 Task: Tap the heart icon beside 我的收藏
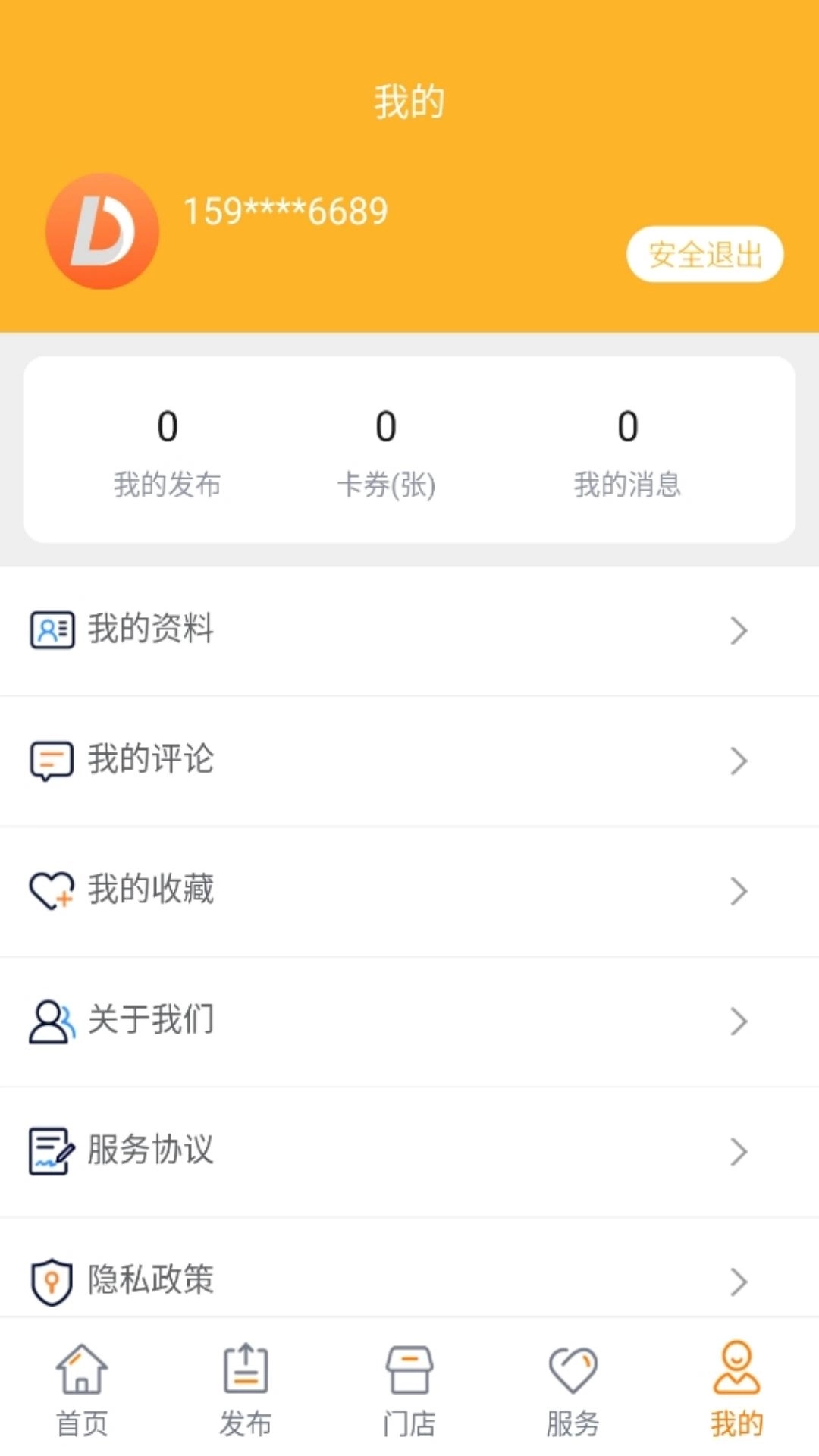pos(49,891)
